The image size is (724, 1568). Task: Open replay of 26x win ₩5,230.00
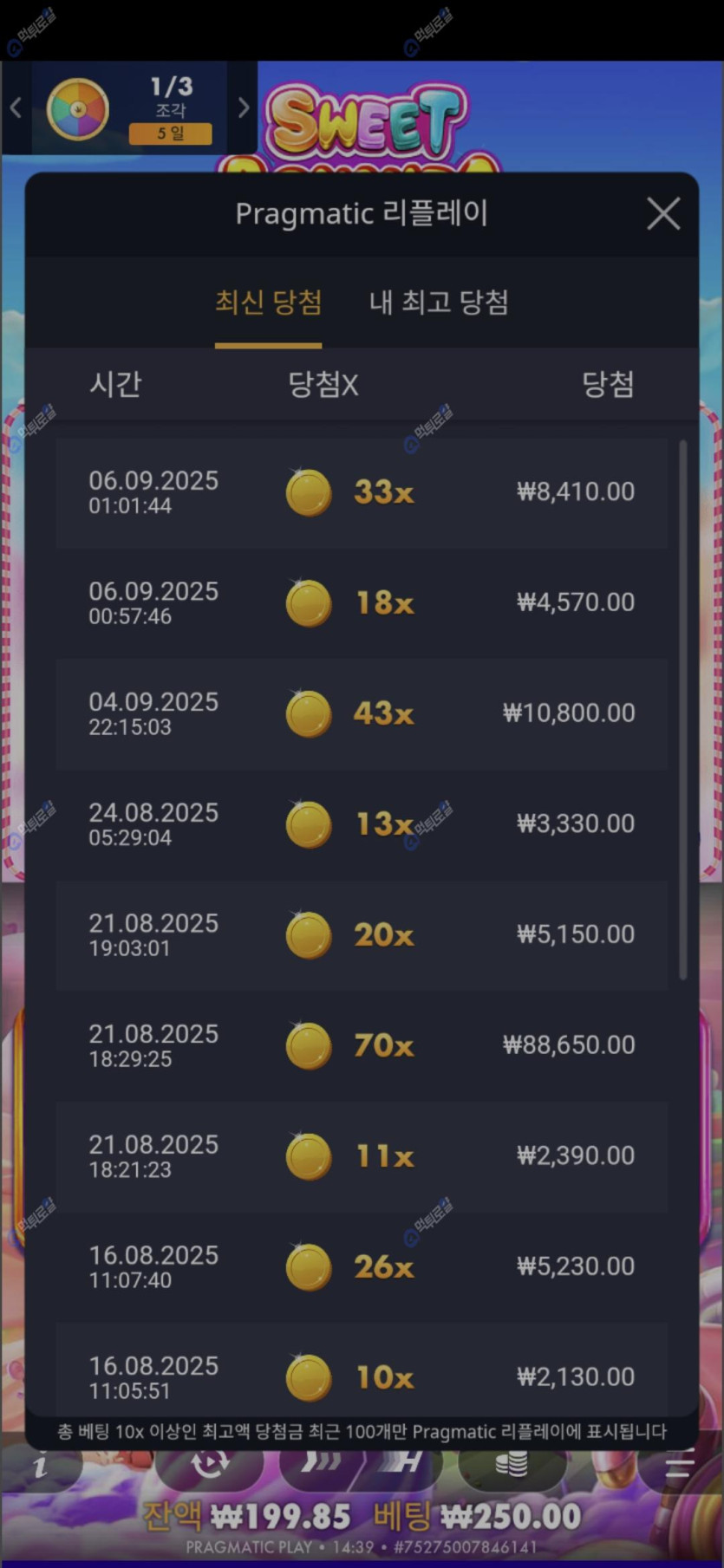click(x=362, y=1266)
